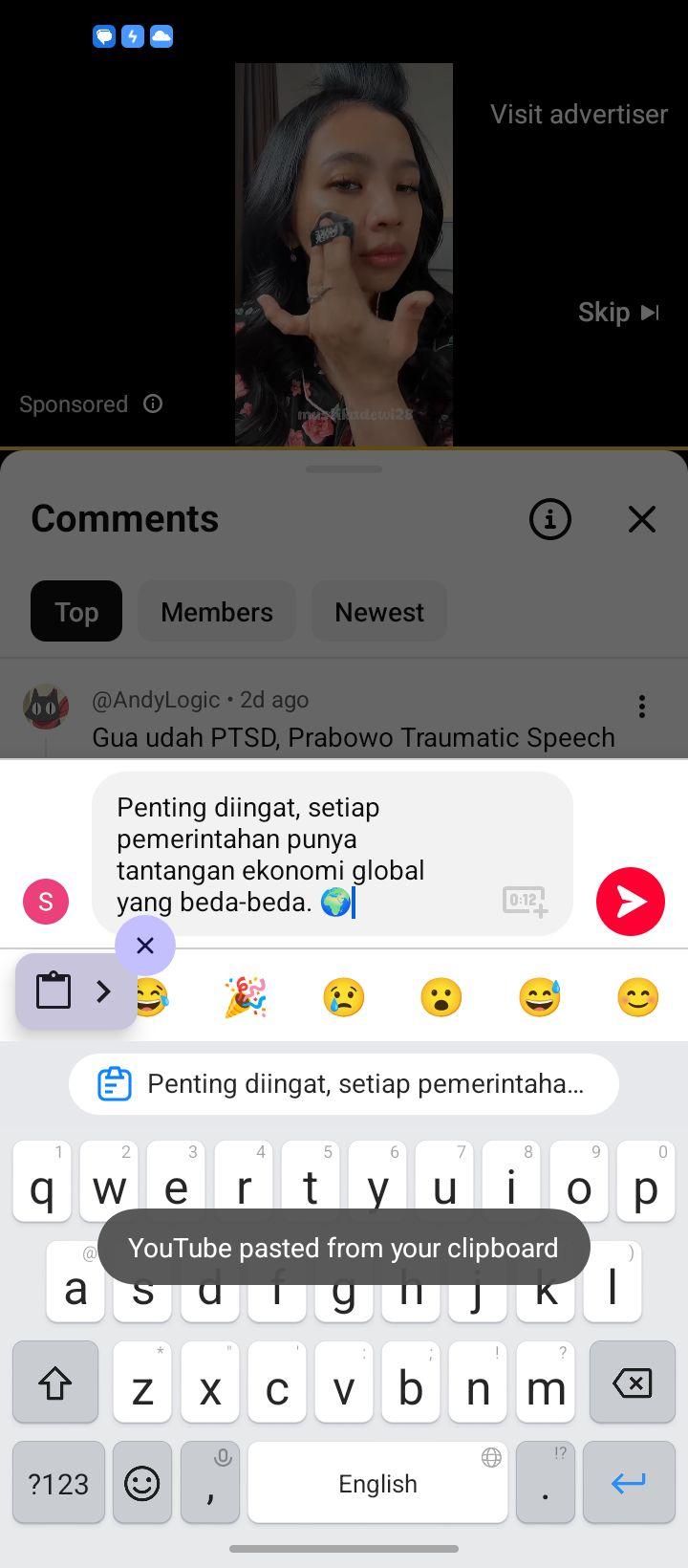Viewport: 688px width, 1568px height.
Task: Insert the smiling blush emoji
Action: (637, 997)
